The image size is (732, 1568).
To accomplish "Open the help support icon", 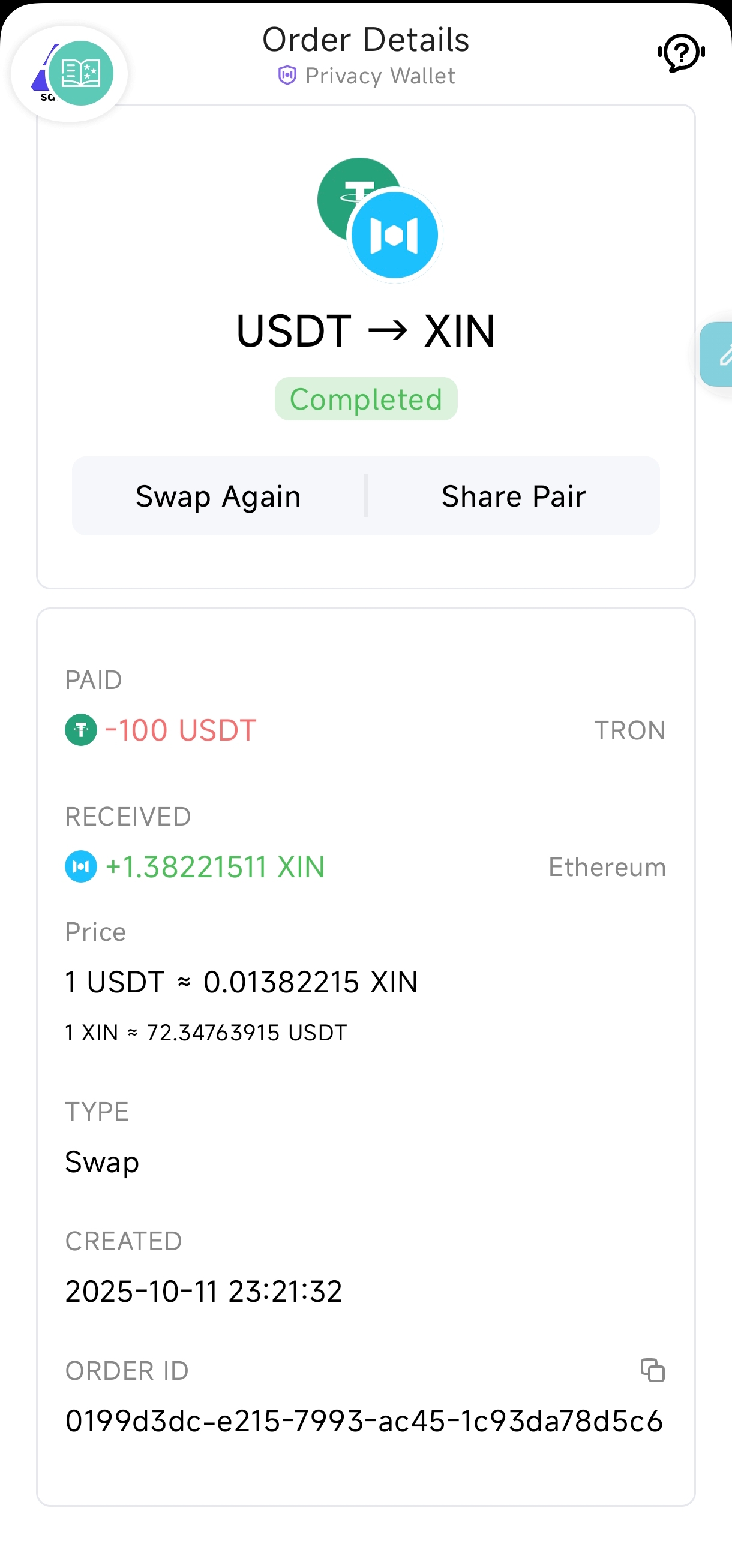I will pyautogui.click(x=682, y=53).
